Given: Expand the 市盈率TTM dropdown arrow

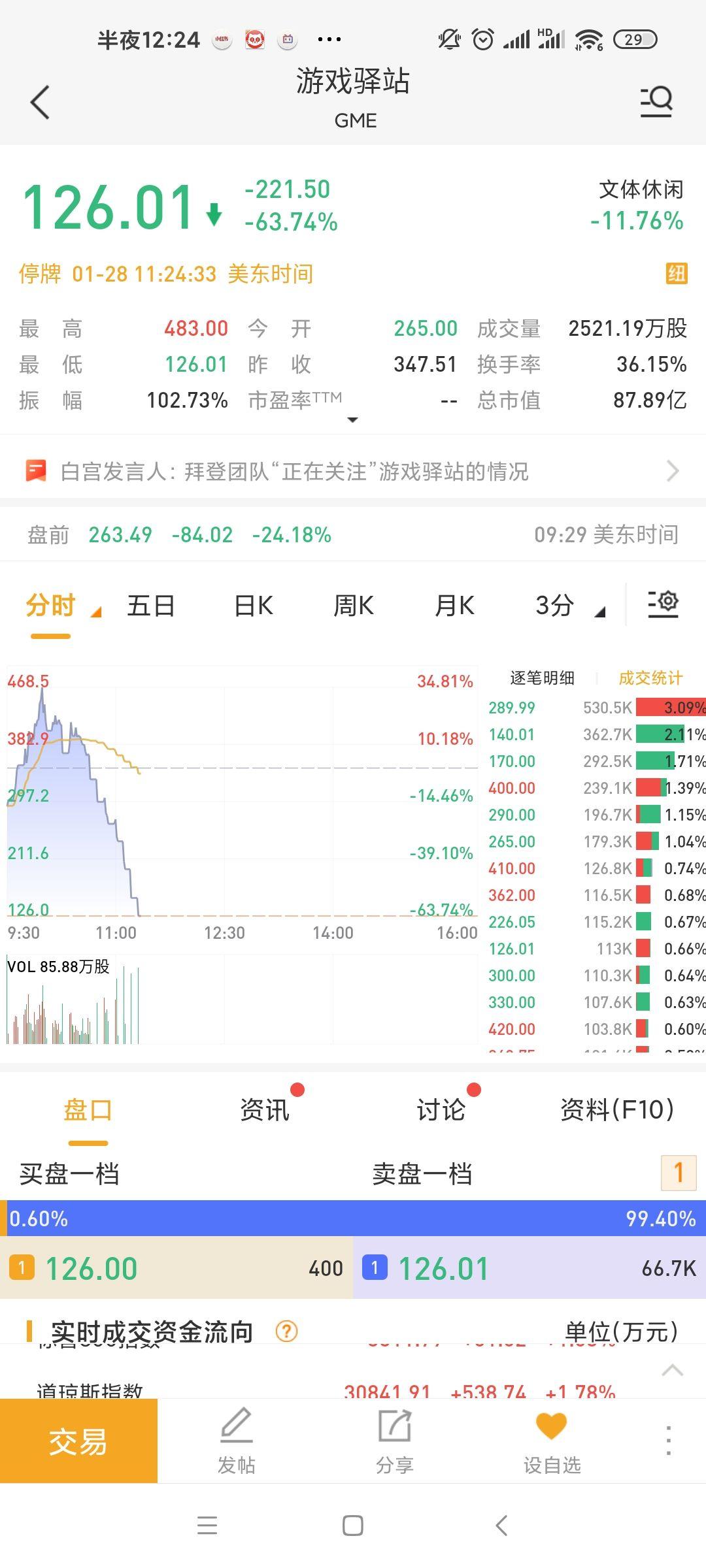Looking at the screenshot, I should coord(352,420).
